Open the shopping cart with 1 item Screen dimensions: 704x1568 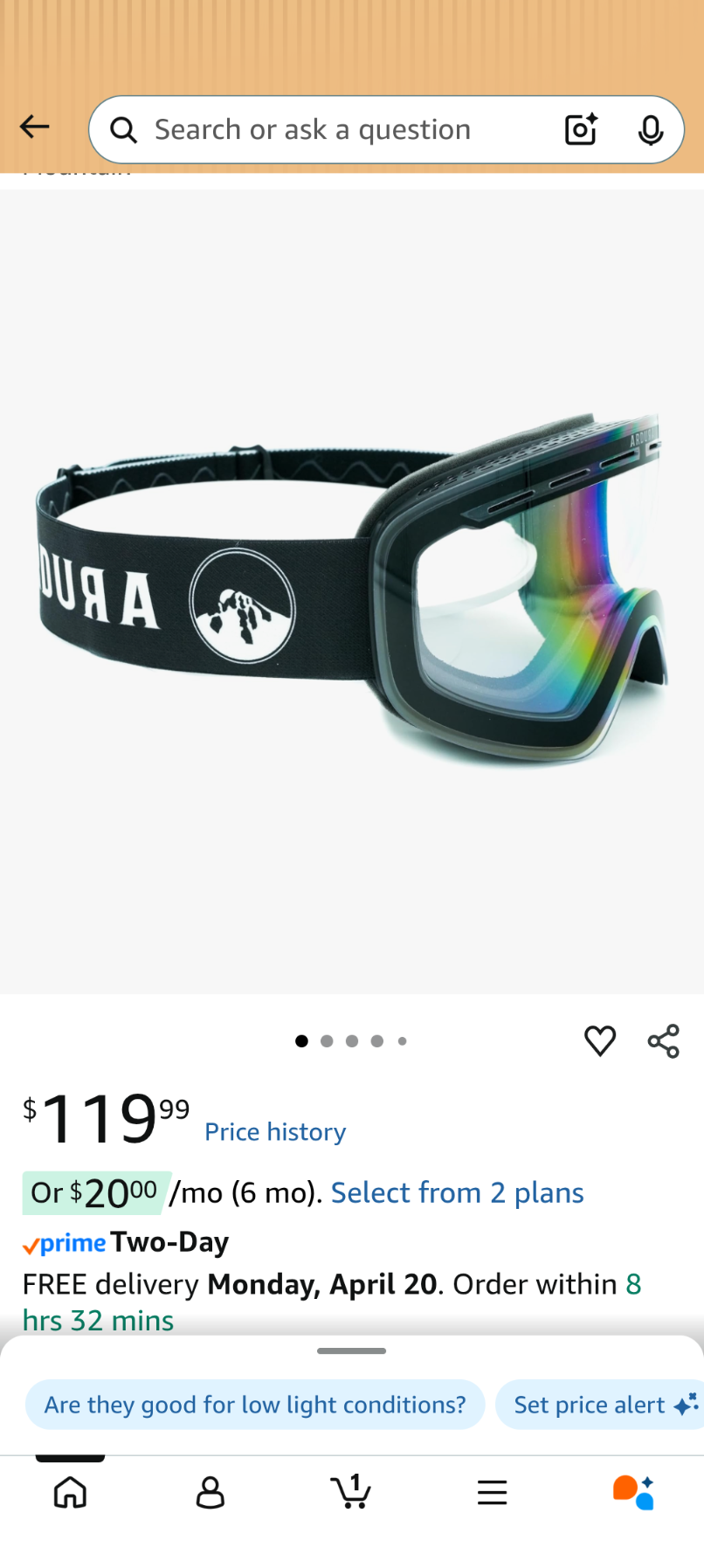tap(351, 1492)
